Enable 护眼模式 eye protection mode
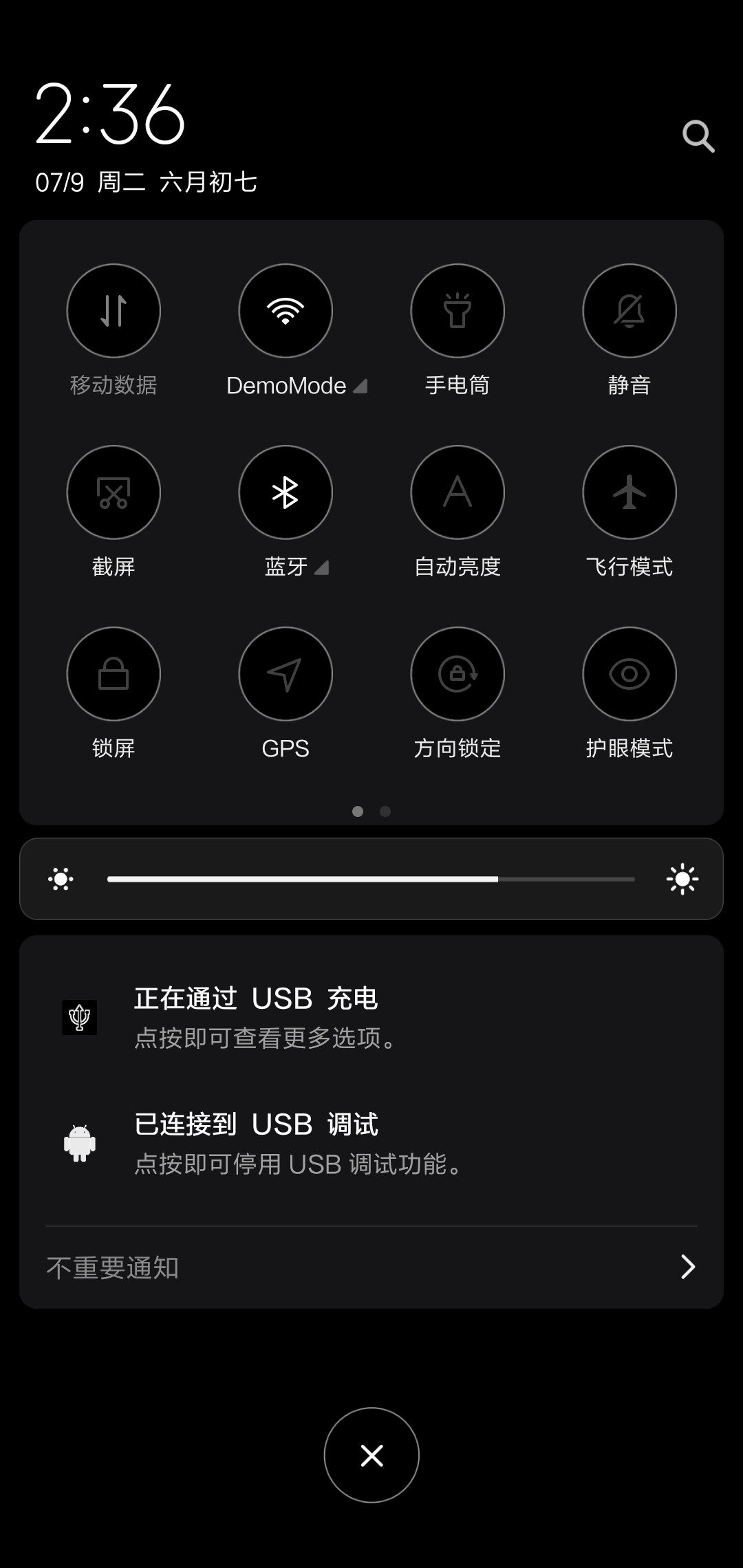This screenshot has height=1568, width=743. click(x=629, y=674)
